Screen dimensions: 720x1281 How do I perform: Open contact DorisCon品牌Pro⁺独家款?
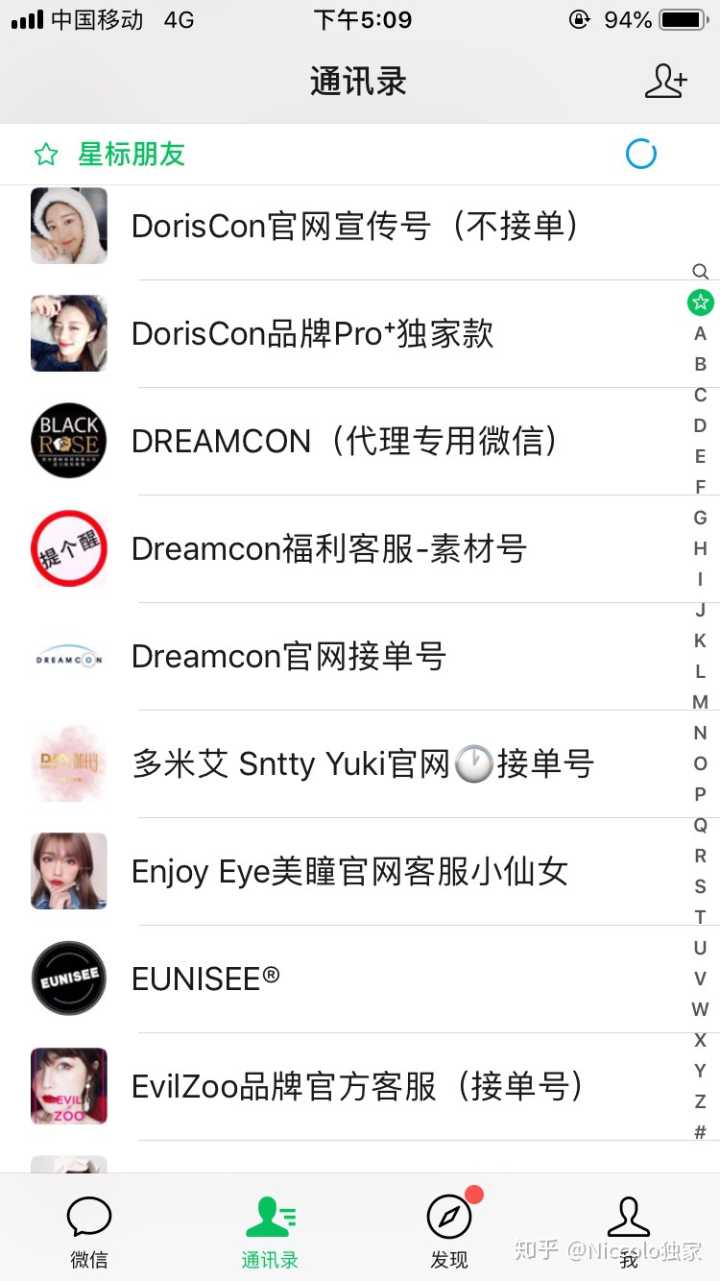pos(313,334)
